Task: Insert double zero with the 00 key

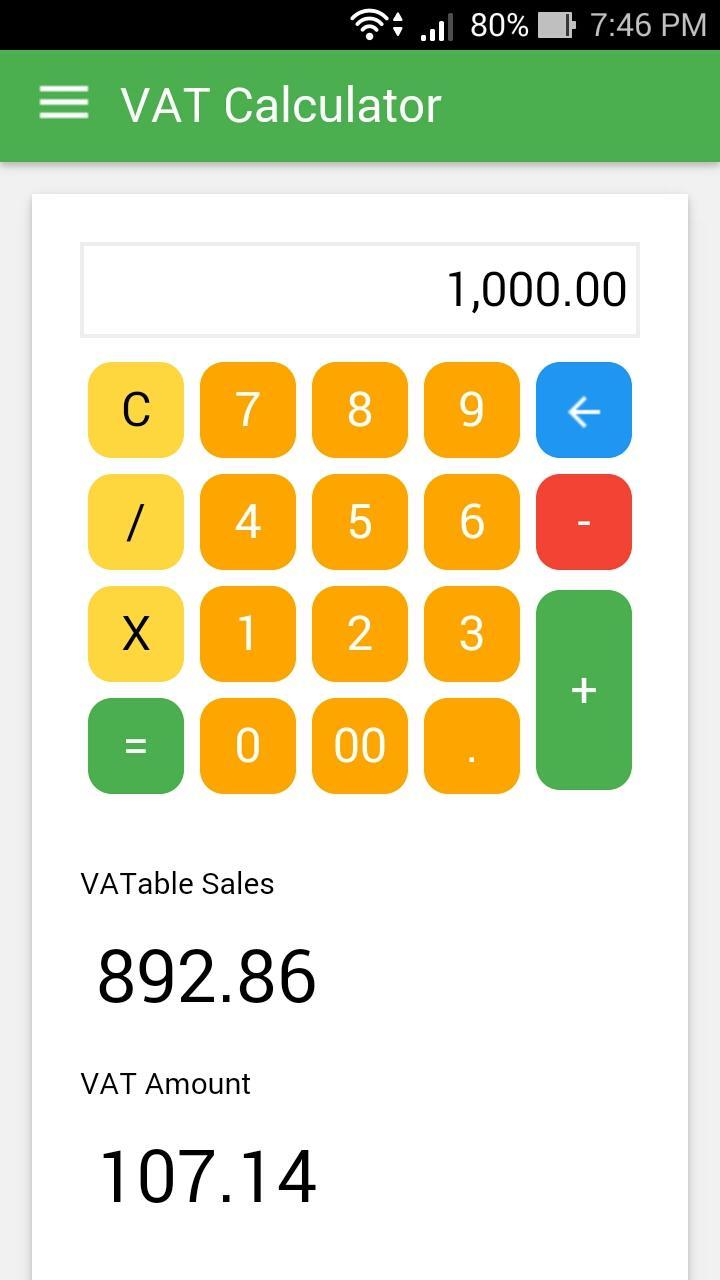Action: (360, 746)
